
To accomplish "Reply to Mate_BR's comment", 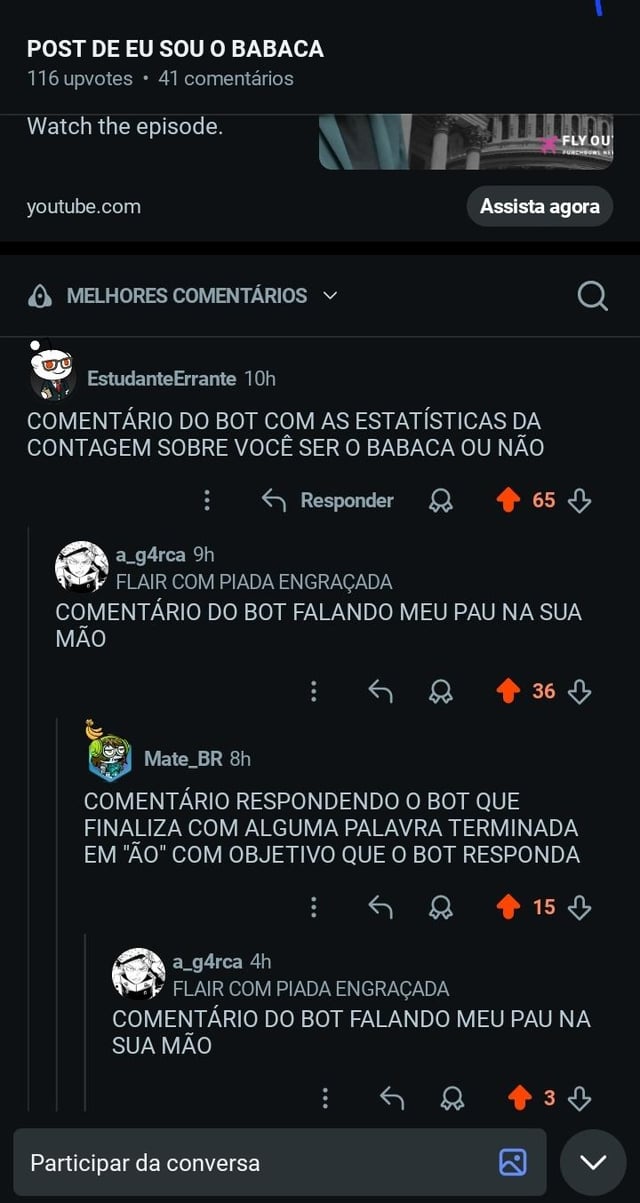I will (380, 907).
